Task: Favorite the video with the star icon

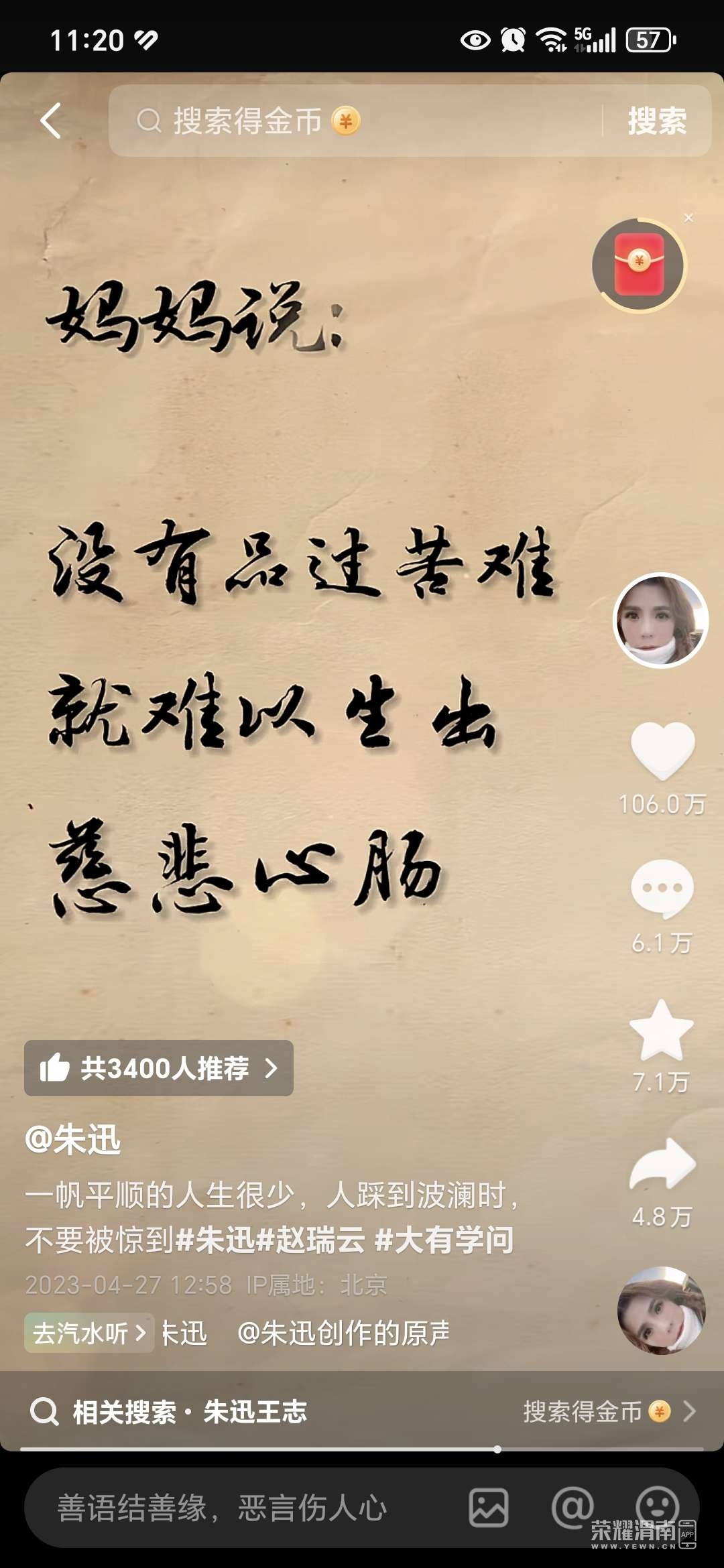Action: click(x=662, y=1031)
